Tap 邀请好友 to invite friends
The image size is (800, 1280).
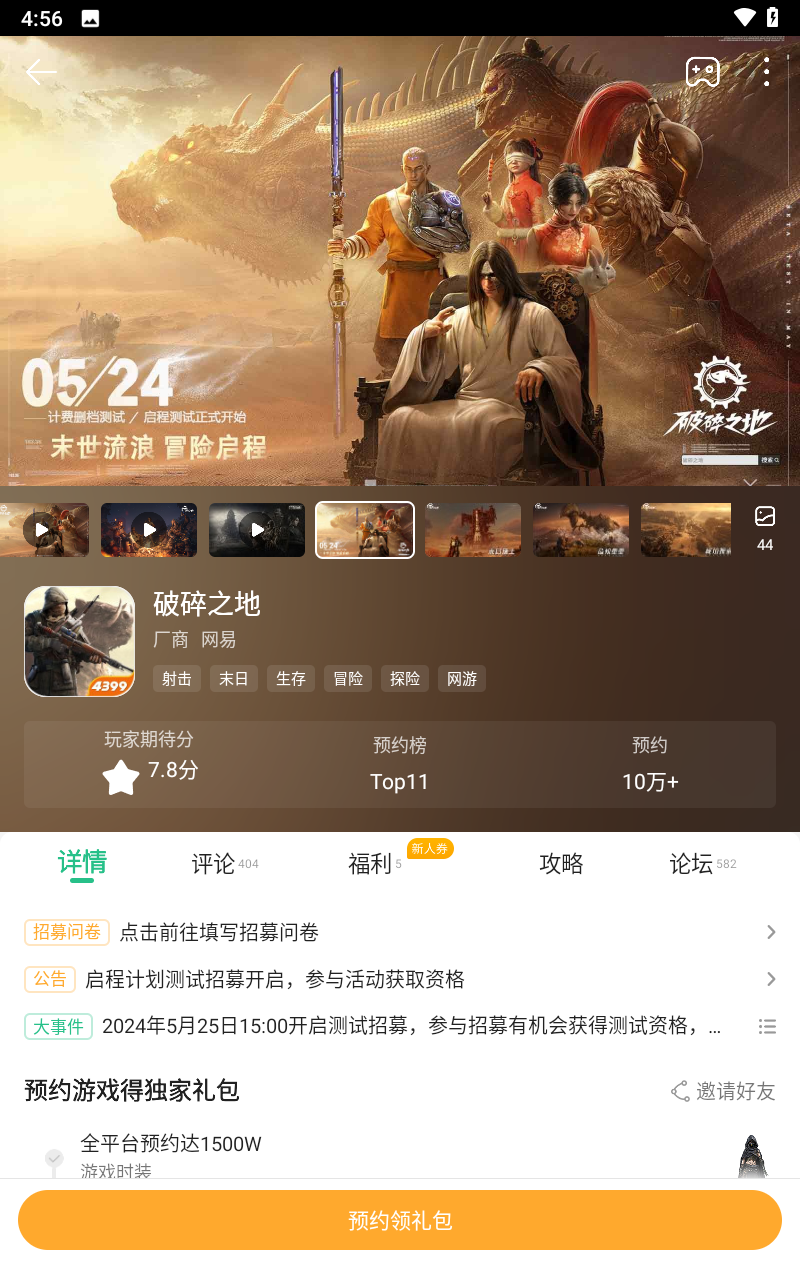tap(723, 1091)
